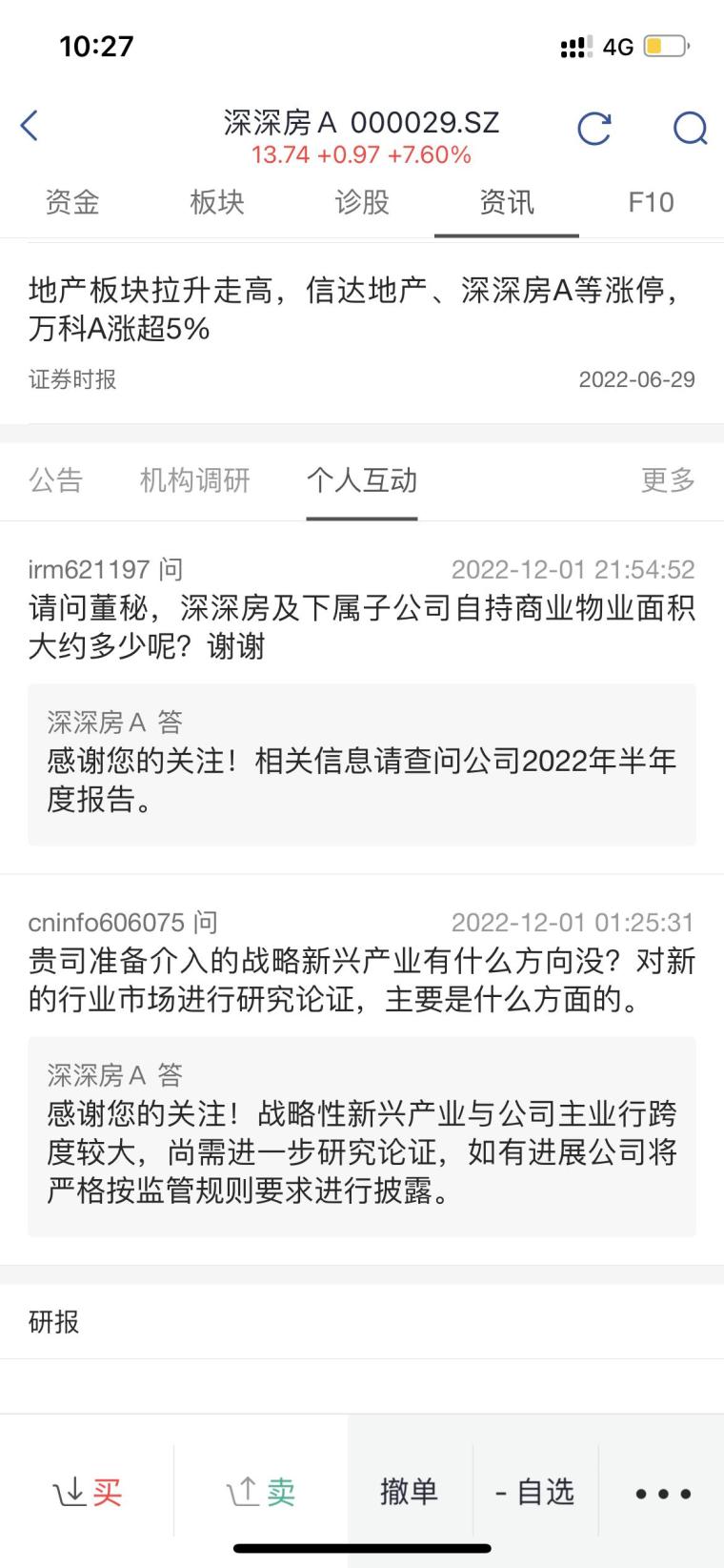This screenshot has width=724, height=1568.
Task: Select the 资讯 tab
Action: coord(506,202)
